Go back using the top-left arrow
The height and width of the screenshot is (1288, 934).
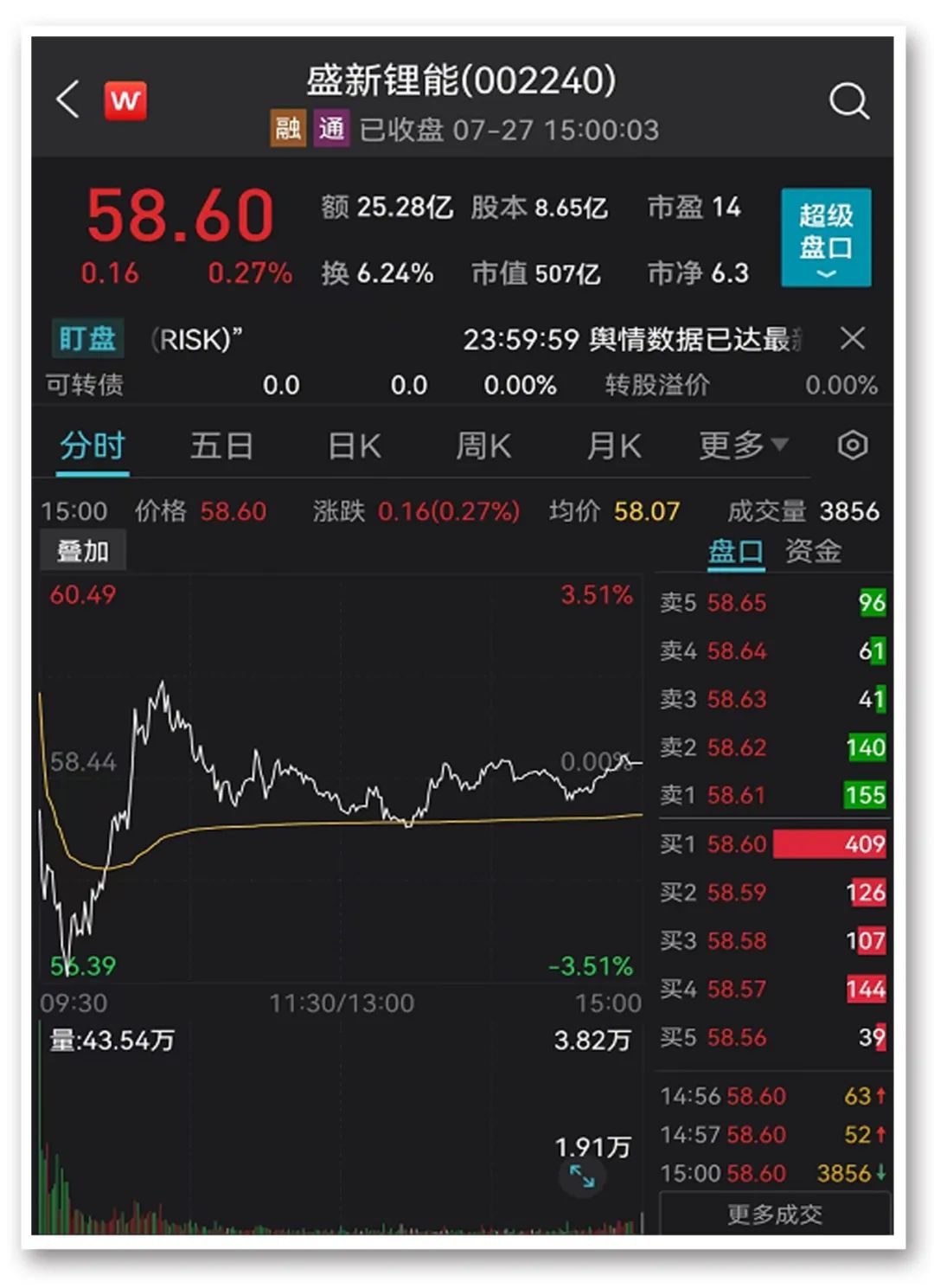tap(67, 99)
